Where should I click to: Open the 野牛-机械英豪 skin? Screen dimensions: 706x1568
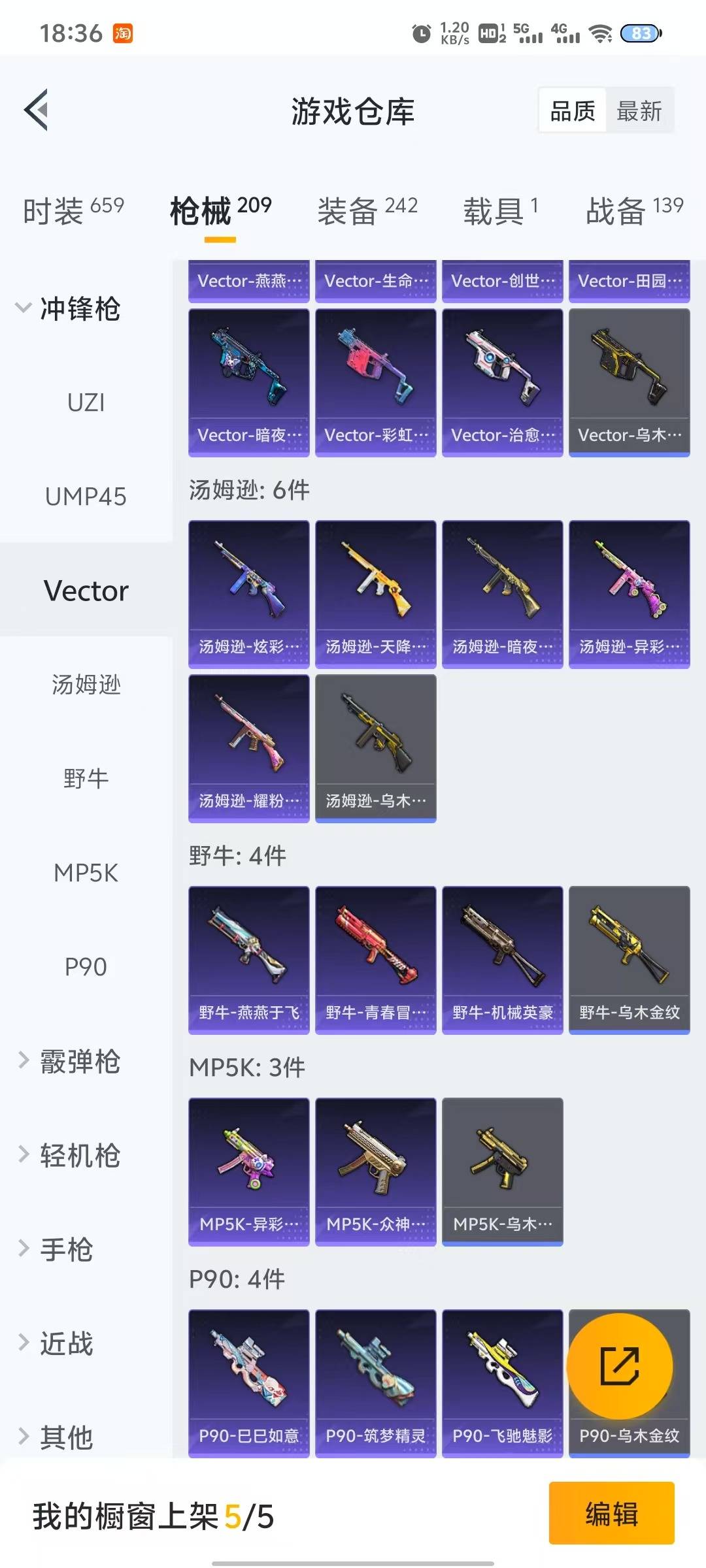coord(502,959)
